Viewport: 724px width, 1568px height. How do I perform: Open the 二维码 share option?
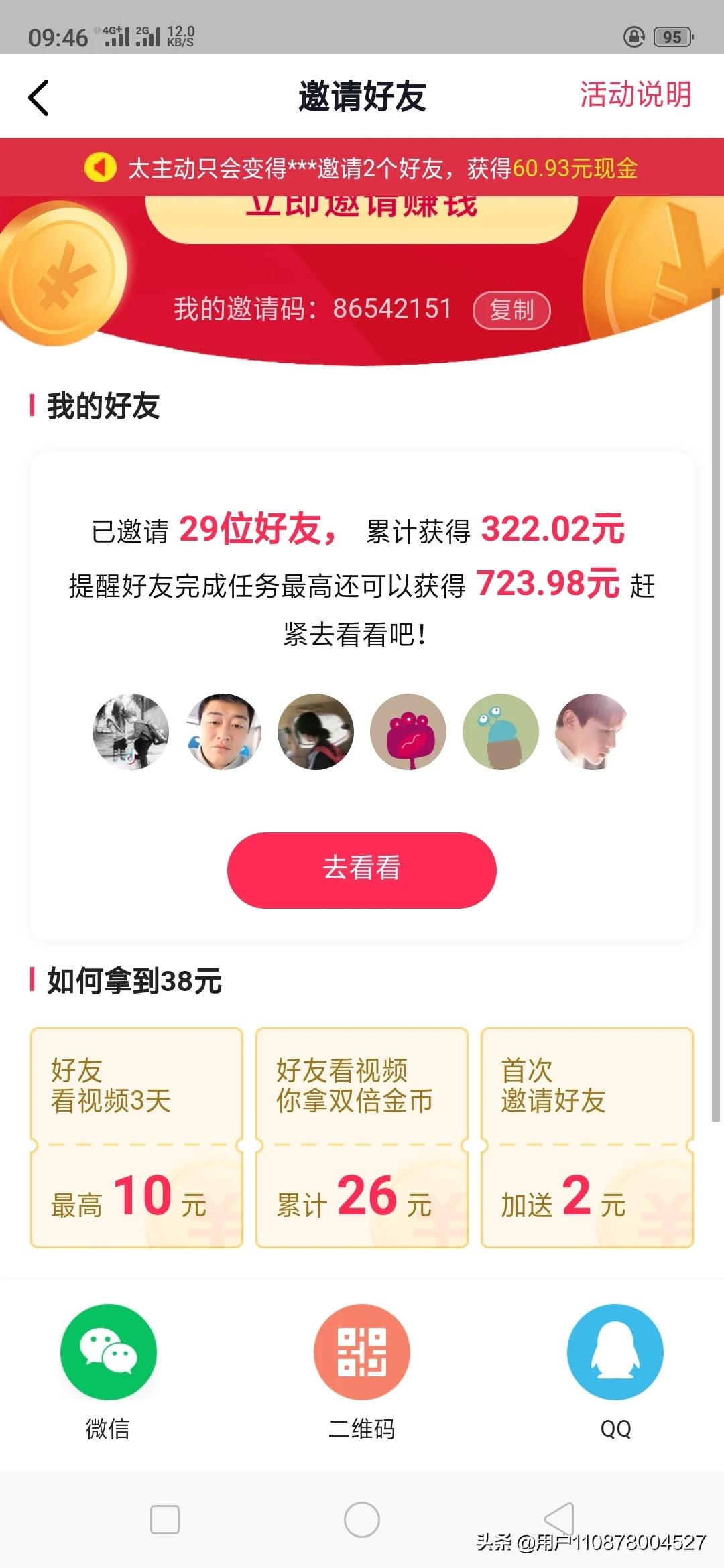361,1352
